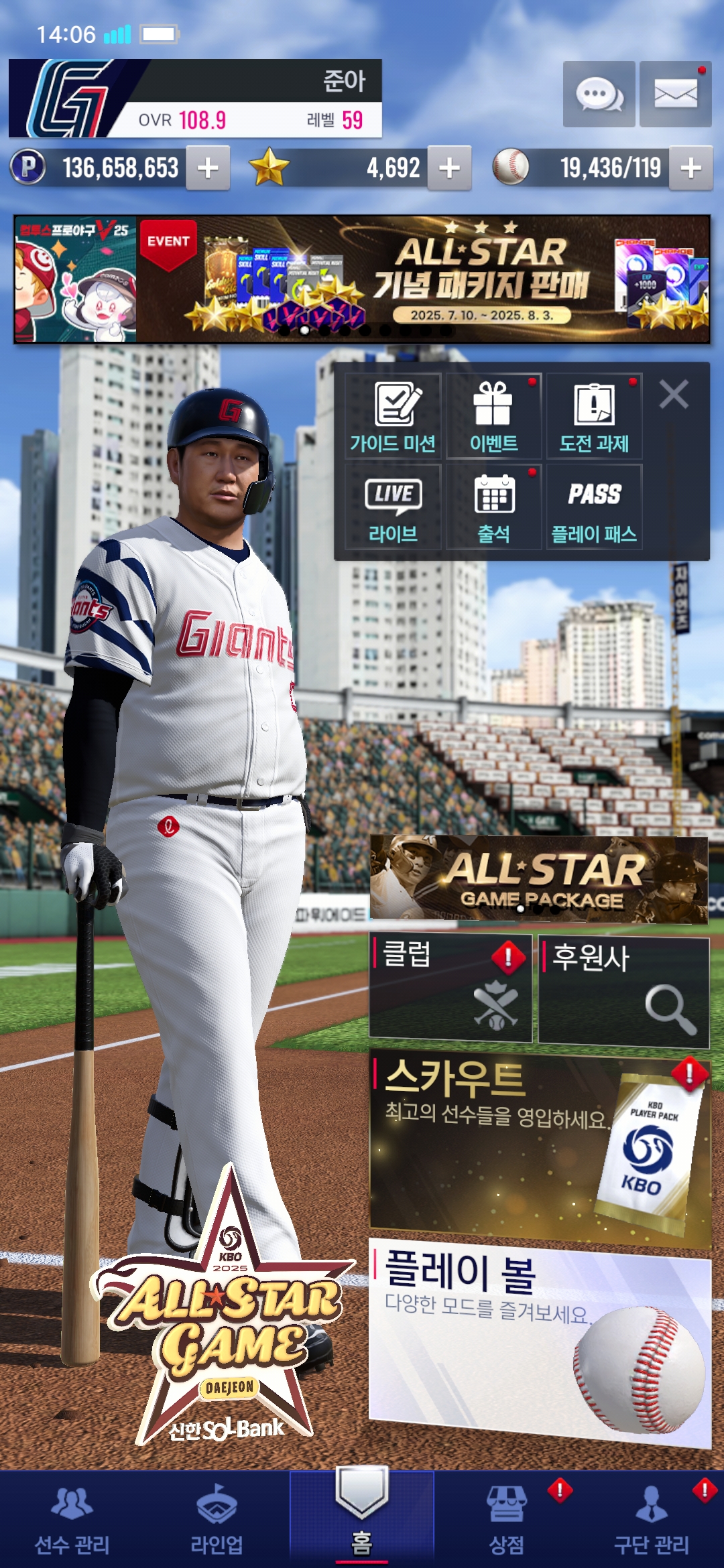Add more baseballs with plus button
The width and height of the screenshot is (724, 1568).
[x=690, y=168]
